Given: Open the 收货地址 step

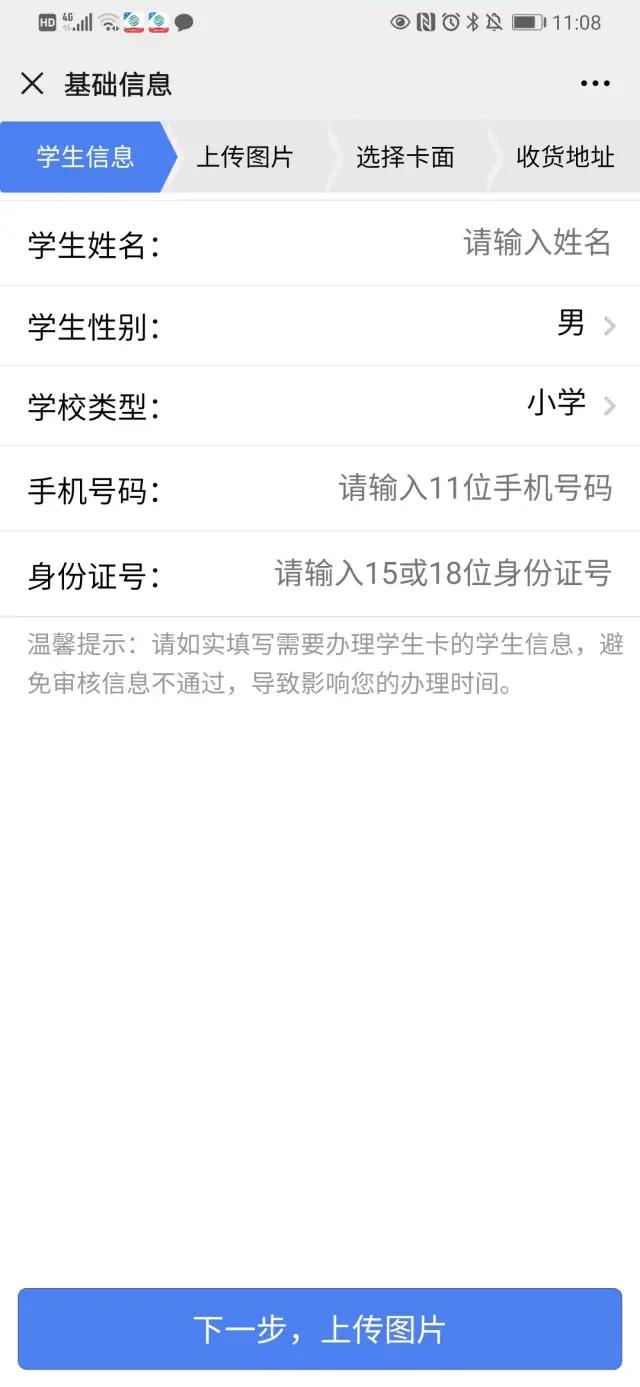Looking at the screenshot, I should click(x=565, y=157).
